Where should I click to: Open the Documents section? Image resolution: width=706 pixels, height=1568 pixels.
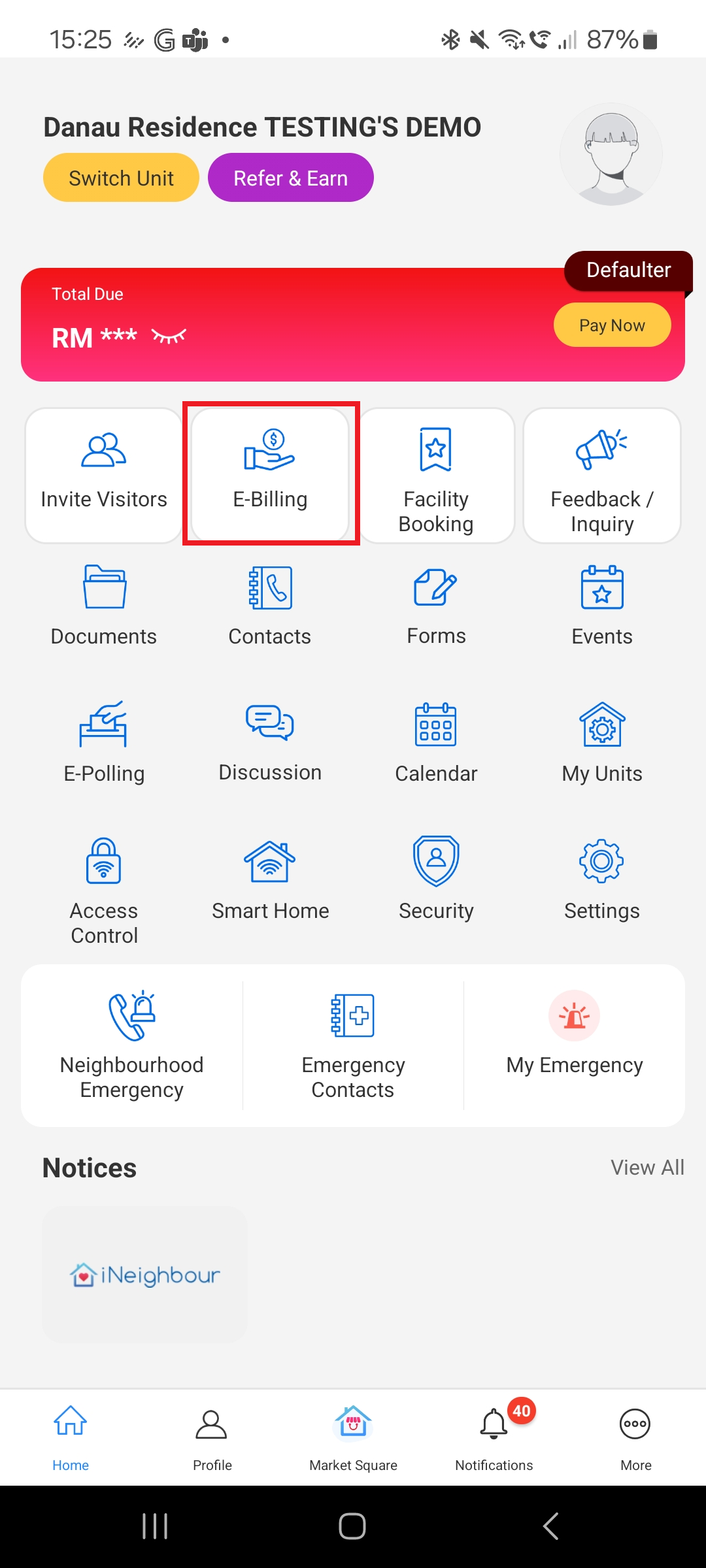pos(104,606)
